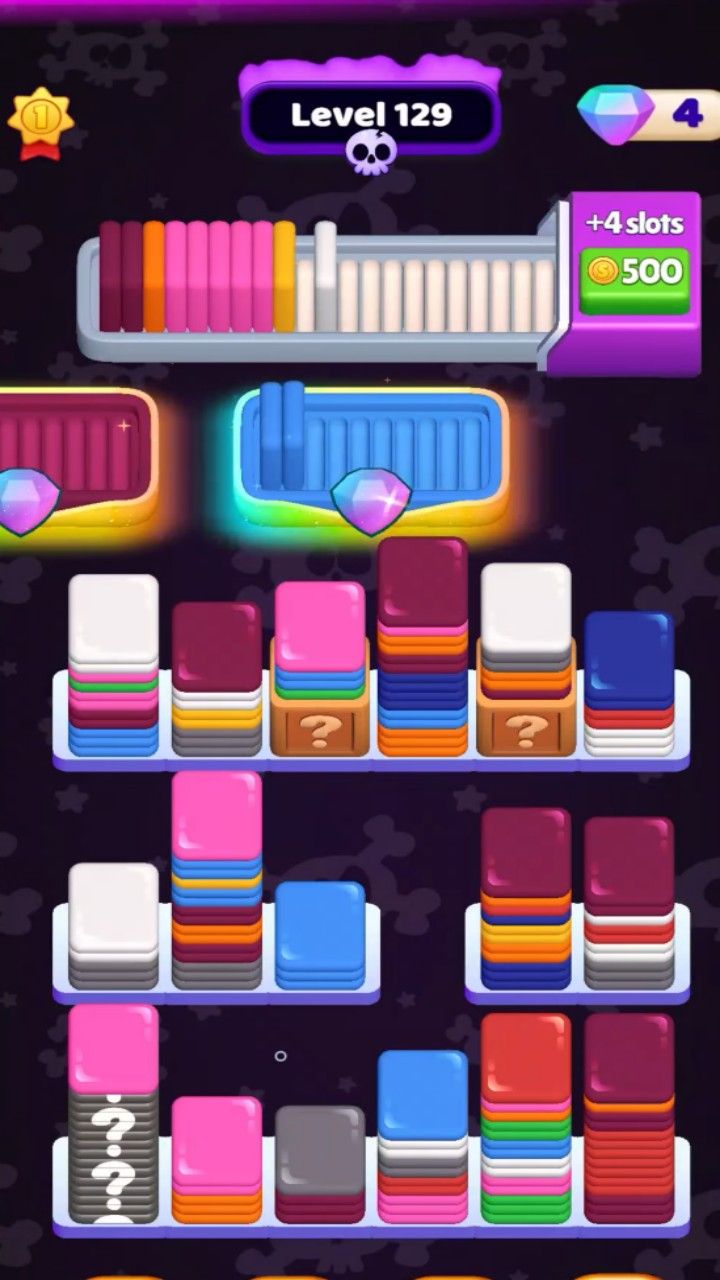Buy +4 slots for 500 coins
The height and width of the screenshot is (1280, 720).
tap(634, 272)
